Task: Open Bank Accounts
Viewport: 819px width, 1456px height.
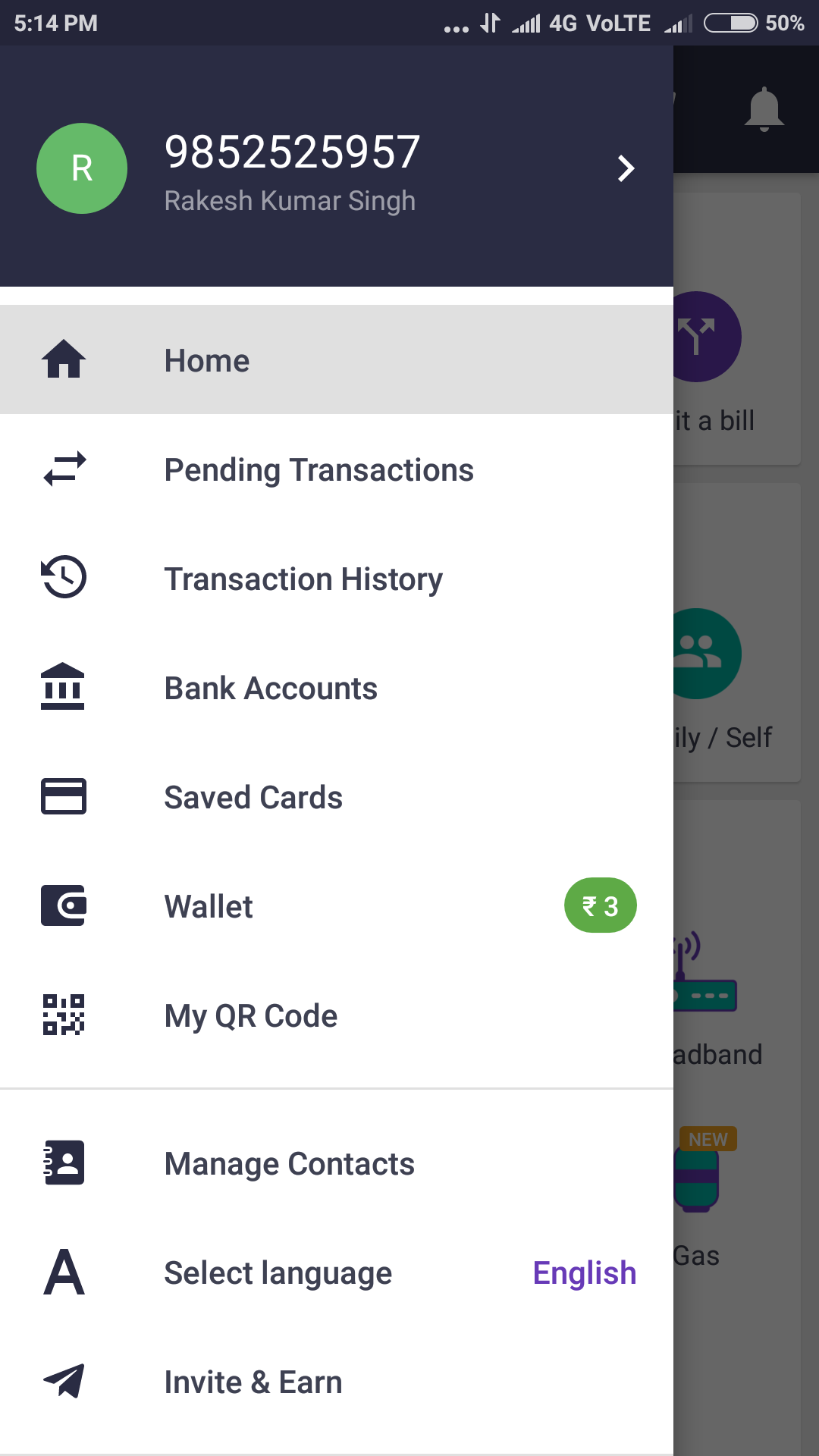Action: pyautogui.click(x=271, y=689)
